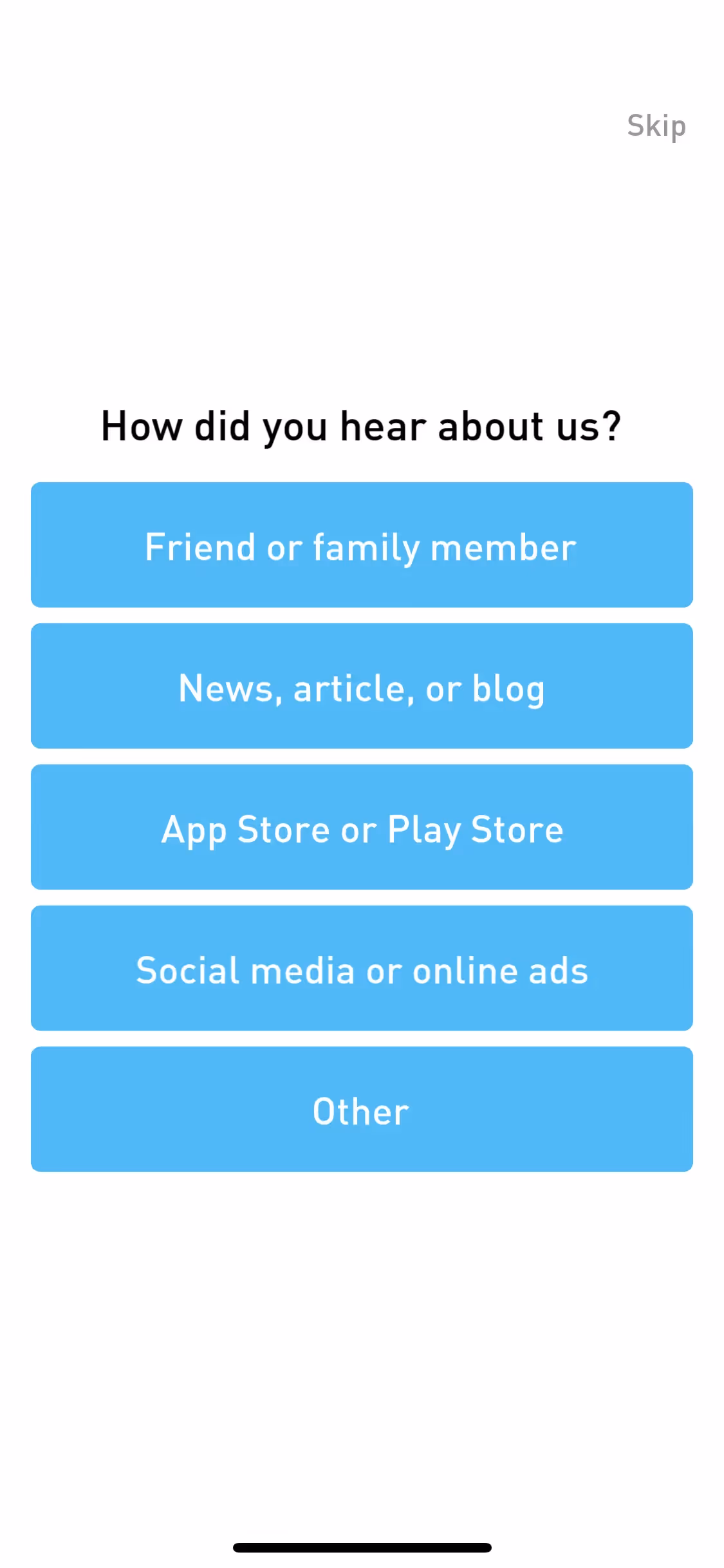Choose News, article, or blog
Viewport: 724px width, 1568px height.
click(362, 686)
